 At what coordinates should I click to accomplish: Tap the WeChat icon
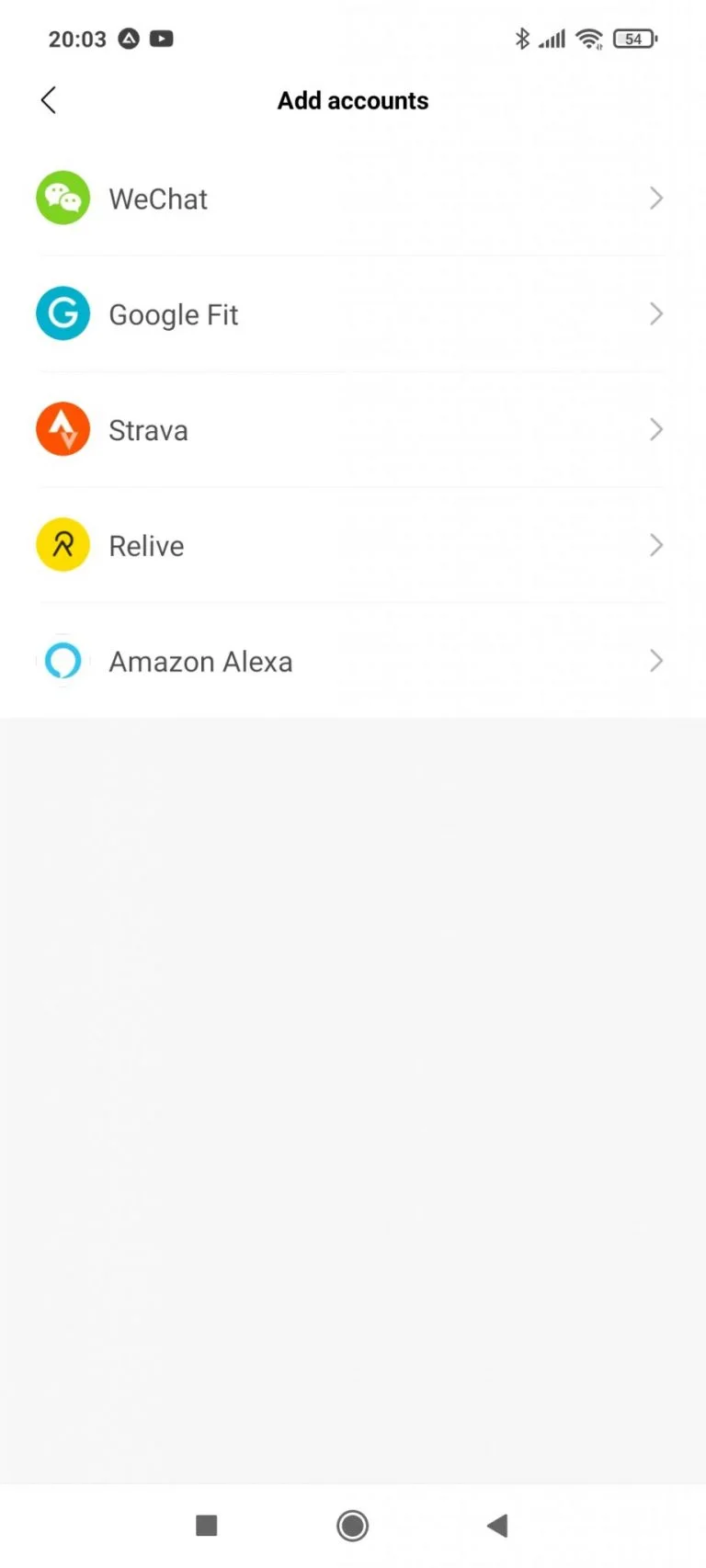[63, 198]
